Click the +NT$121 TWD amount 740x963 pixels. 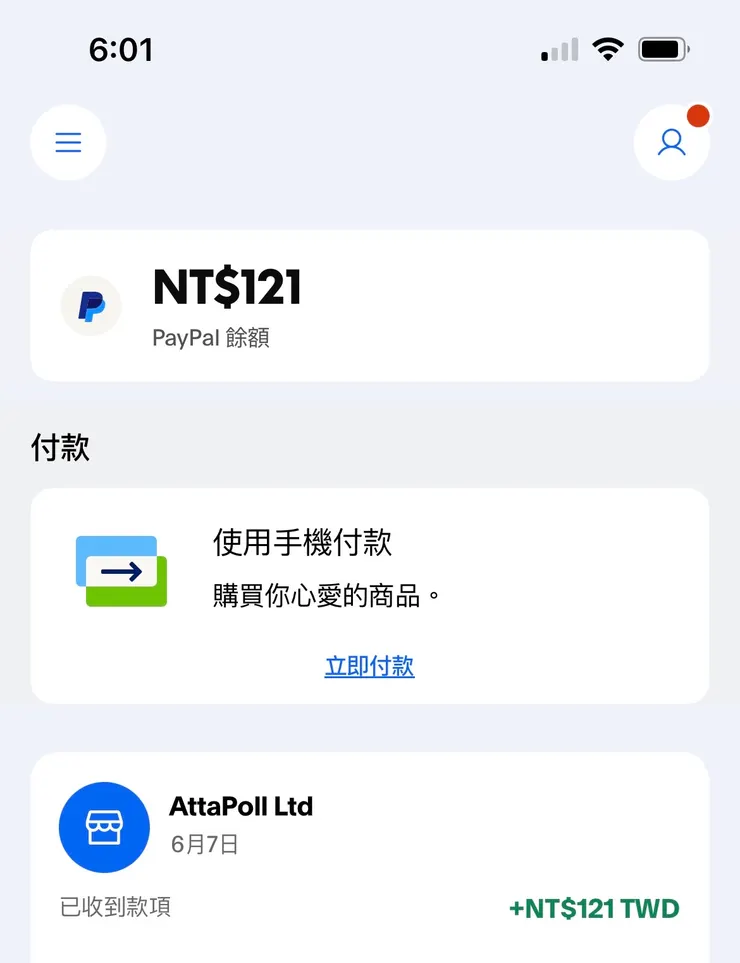click(x=594, y=907)
